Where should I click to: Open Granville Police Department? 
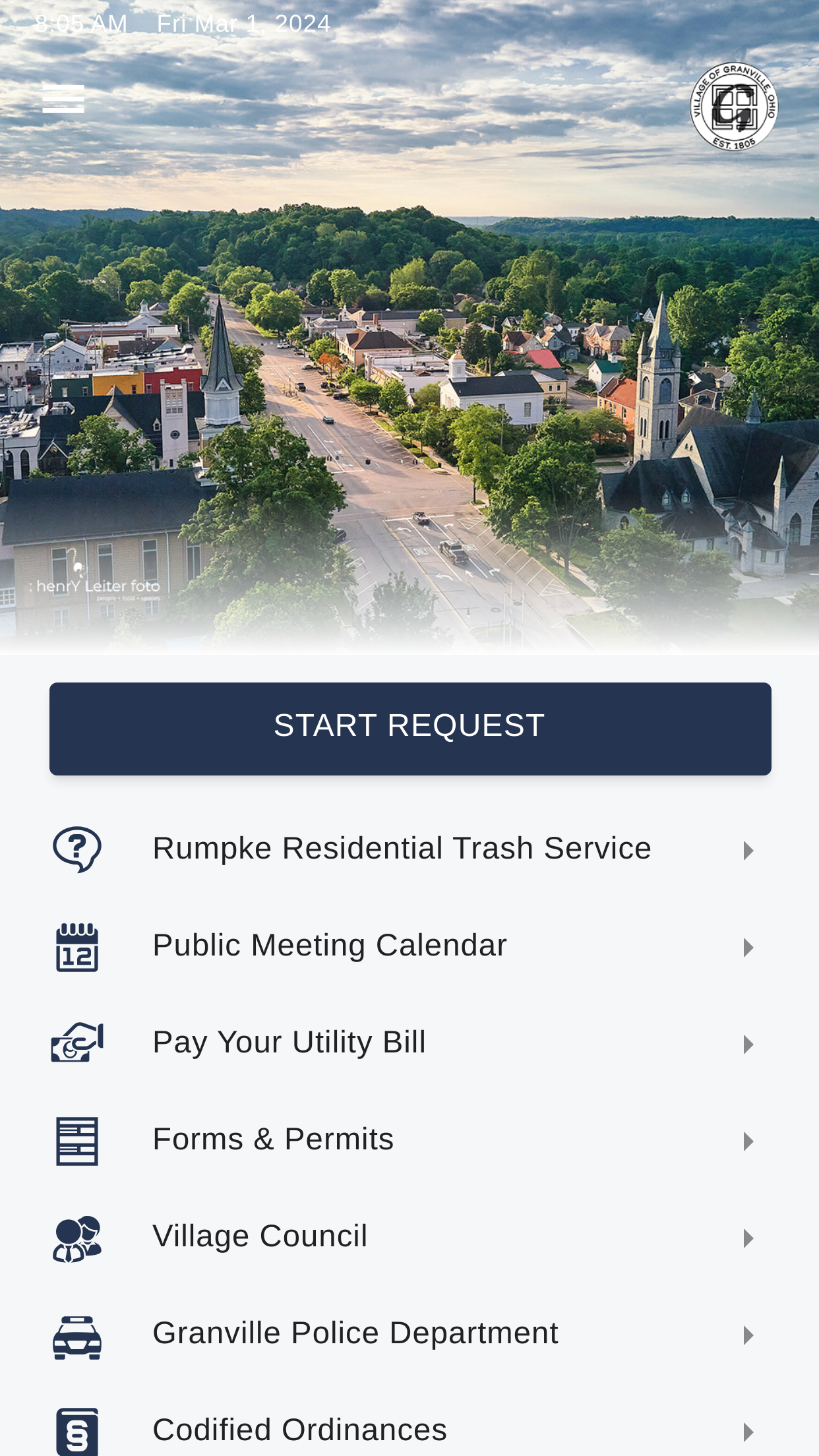409,1334
